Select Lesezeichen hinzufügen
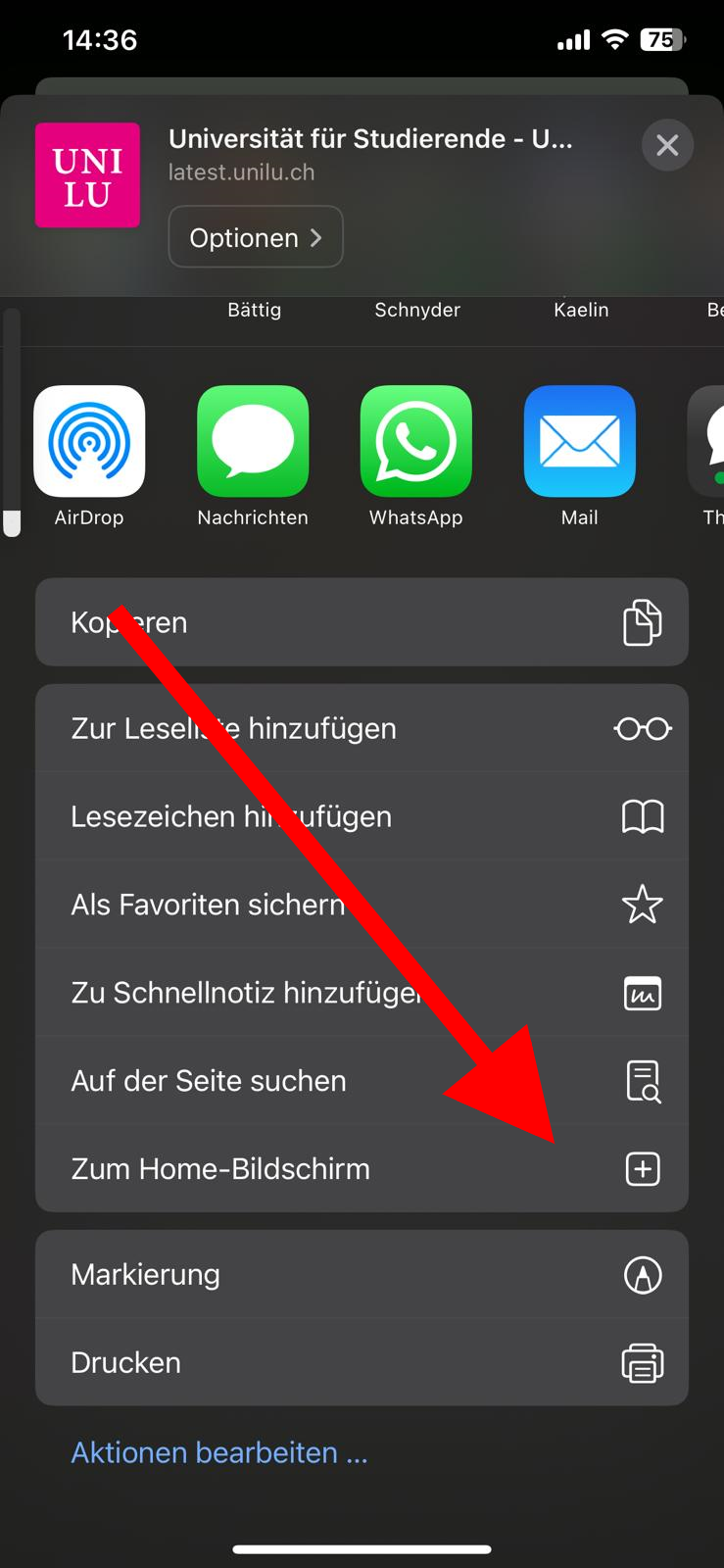The width and height of the screenshot is (724, 1568). 362,816
